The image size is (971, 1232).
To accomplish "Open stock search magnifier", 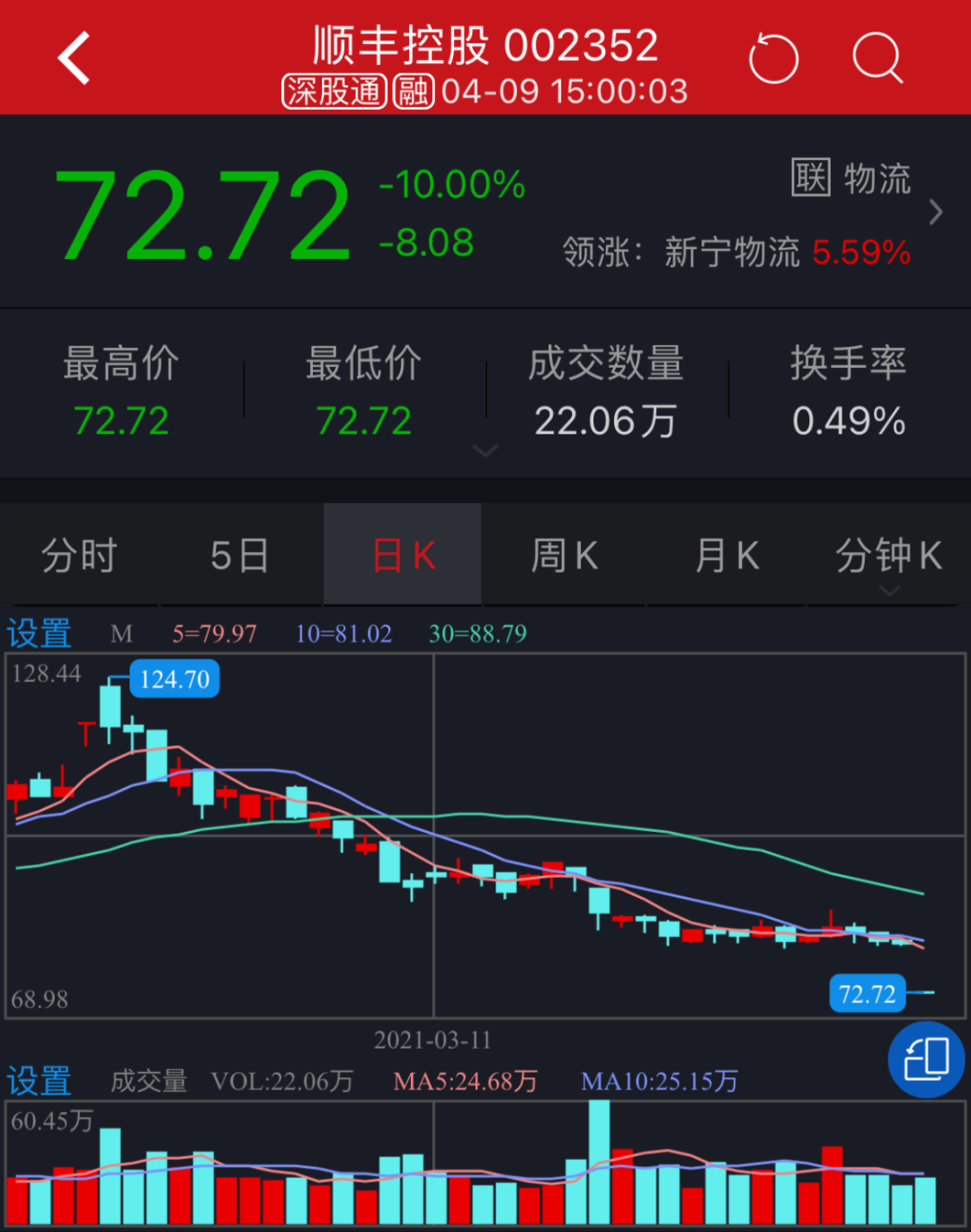I will 877,59.
